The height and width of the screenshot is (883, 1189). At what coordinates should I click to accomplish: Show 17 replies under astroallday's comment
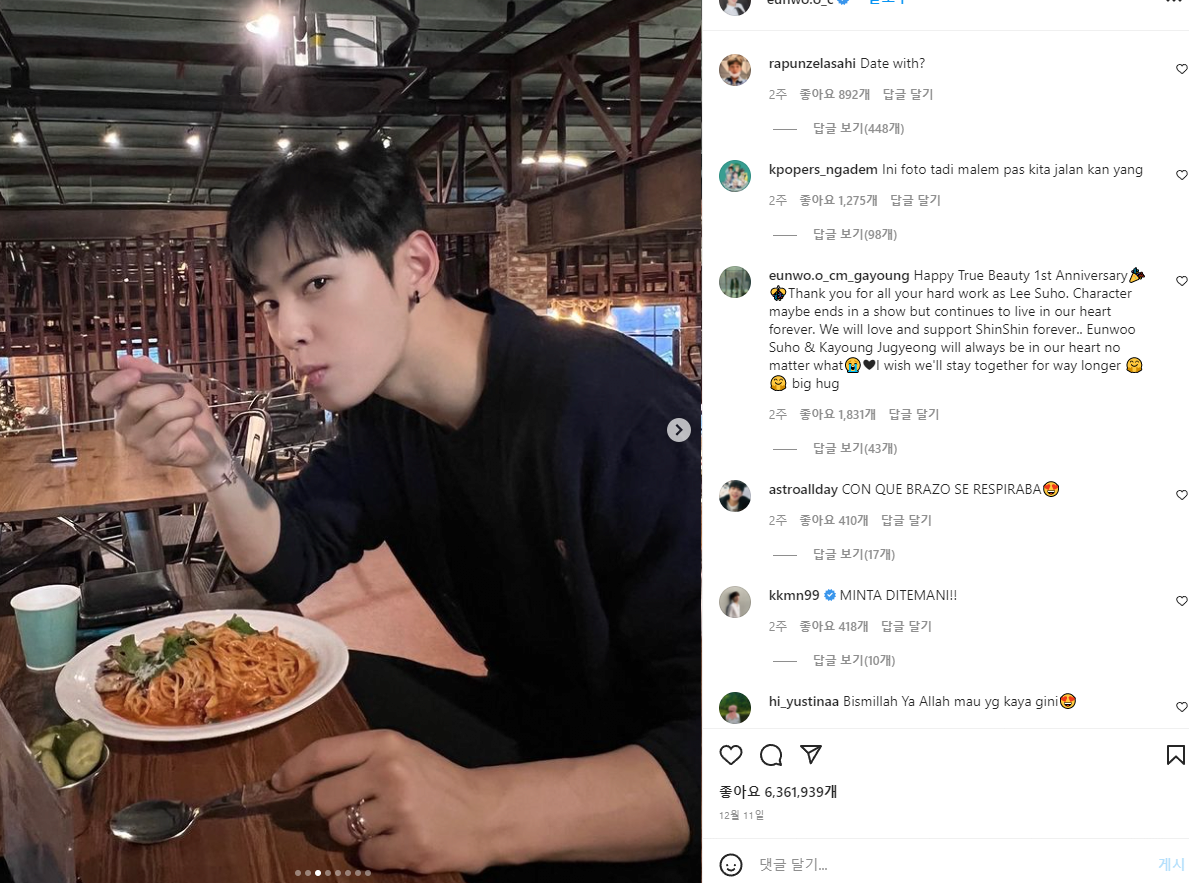(853, 554)
